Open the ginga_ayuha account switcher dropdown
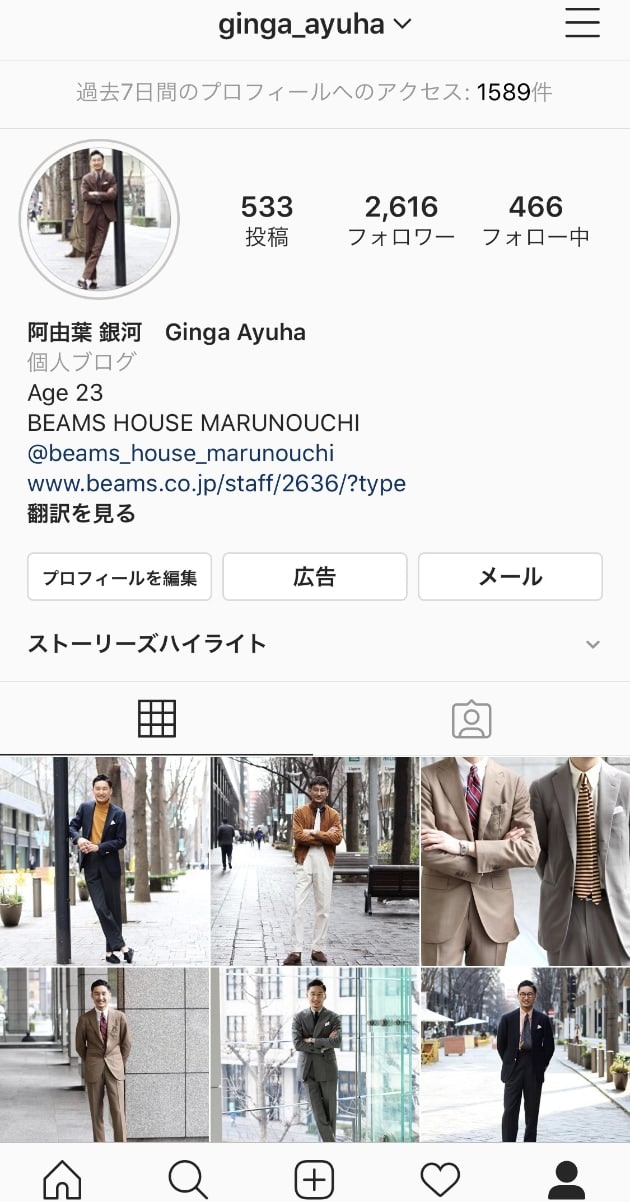 pos(315,24)
